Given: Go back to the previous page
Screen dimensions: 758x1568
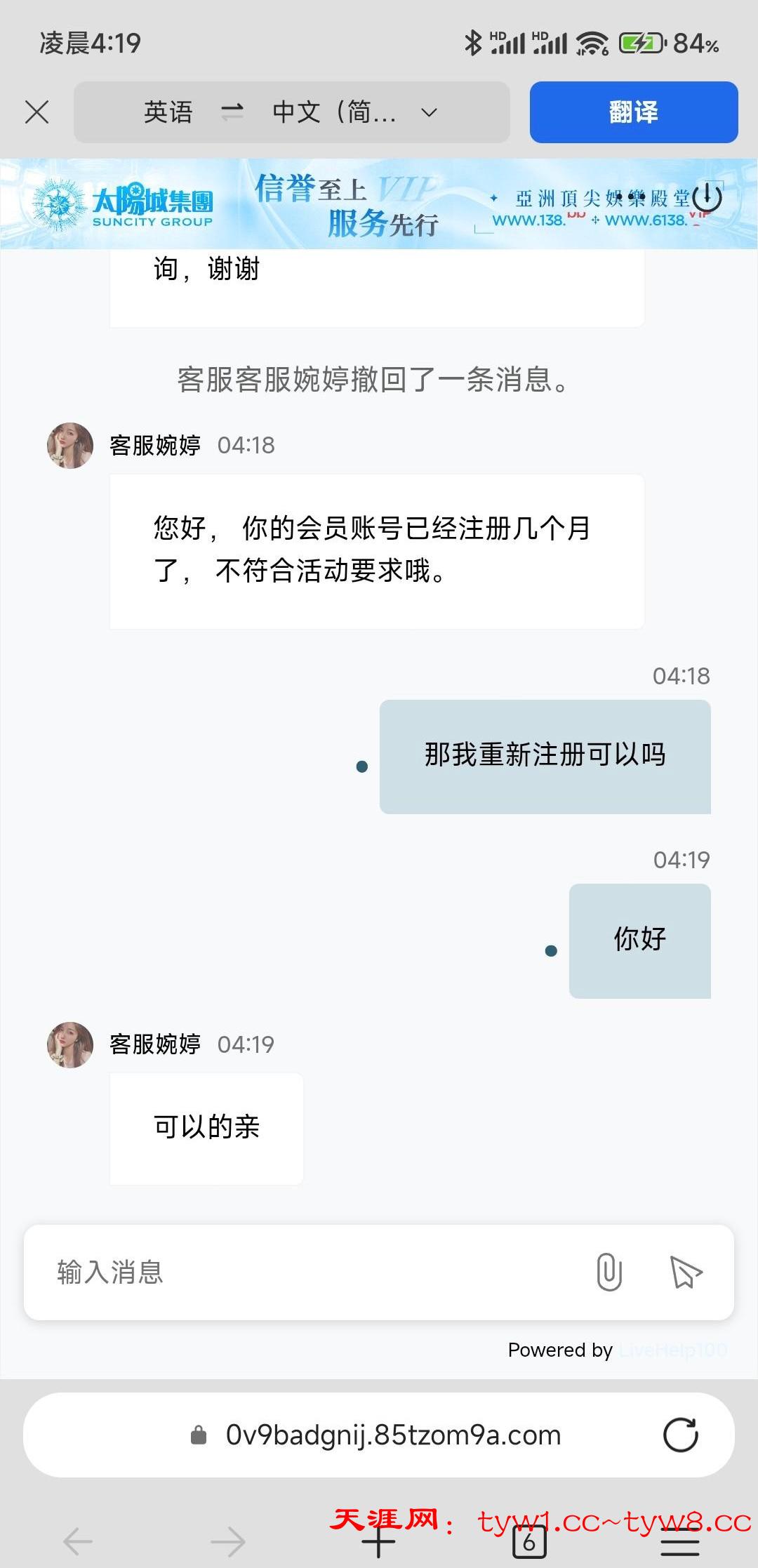Looking at the screenshot, I should (78, 1541).
